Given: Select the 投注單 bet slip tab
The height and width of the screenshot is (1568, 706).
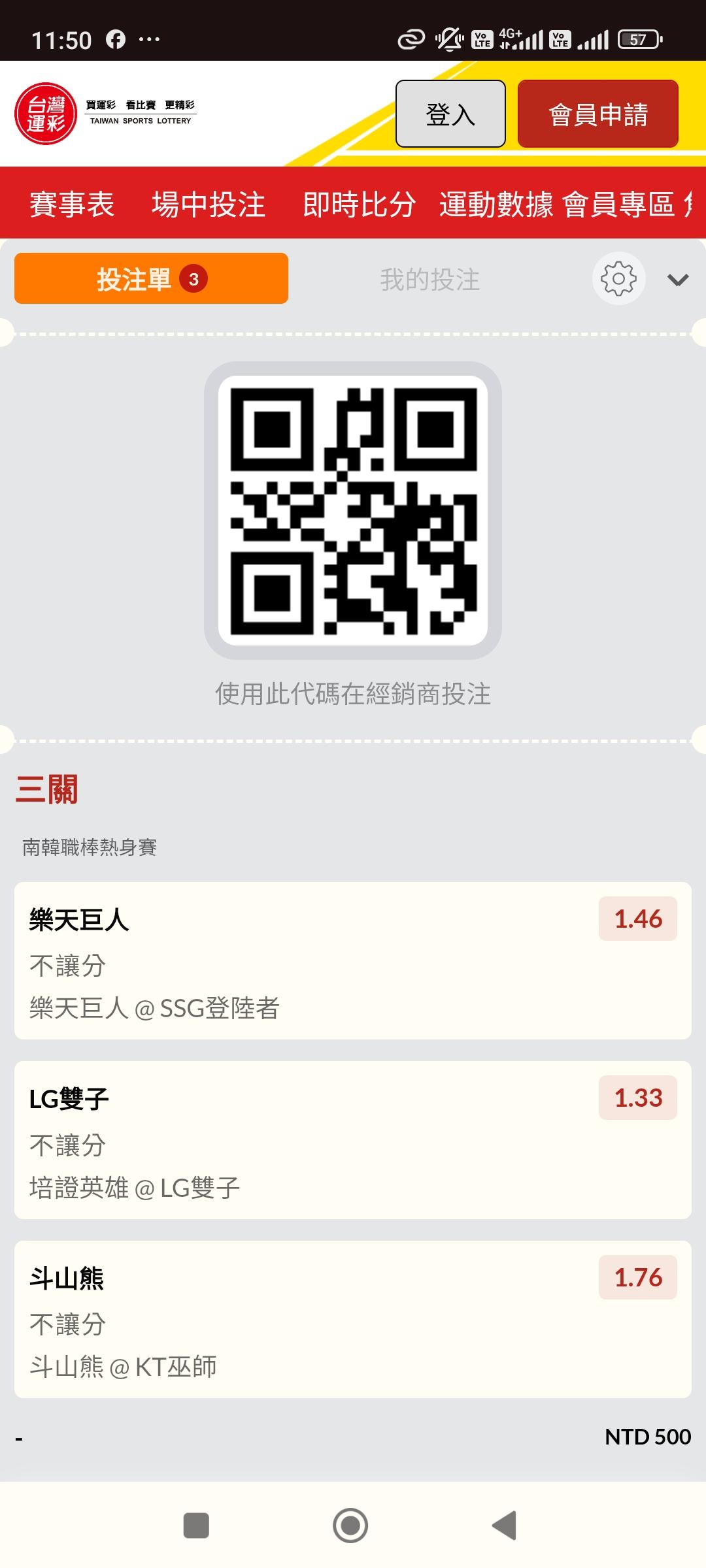Looking at the screenshot, I should pos(151,279).
